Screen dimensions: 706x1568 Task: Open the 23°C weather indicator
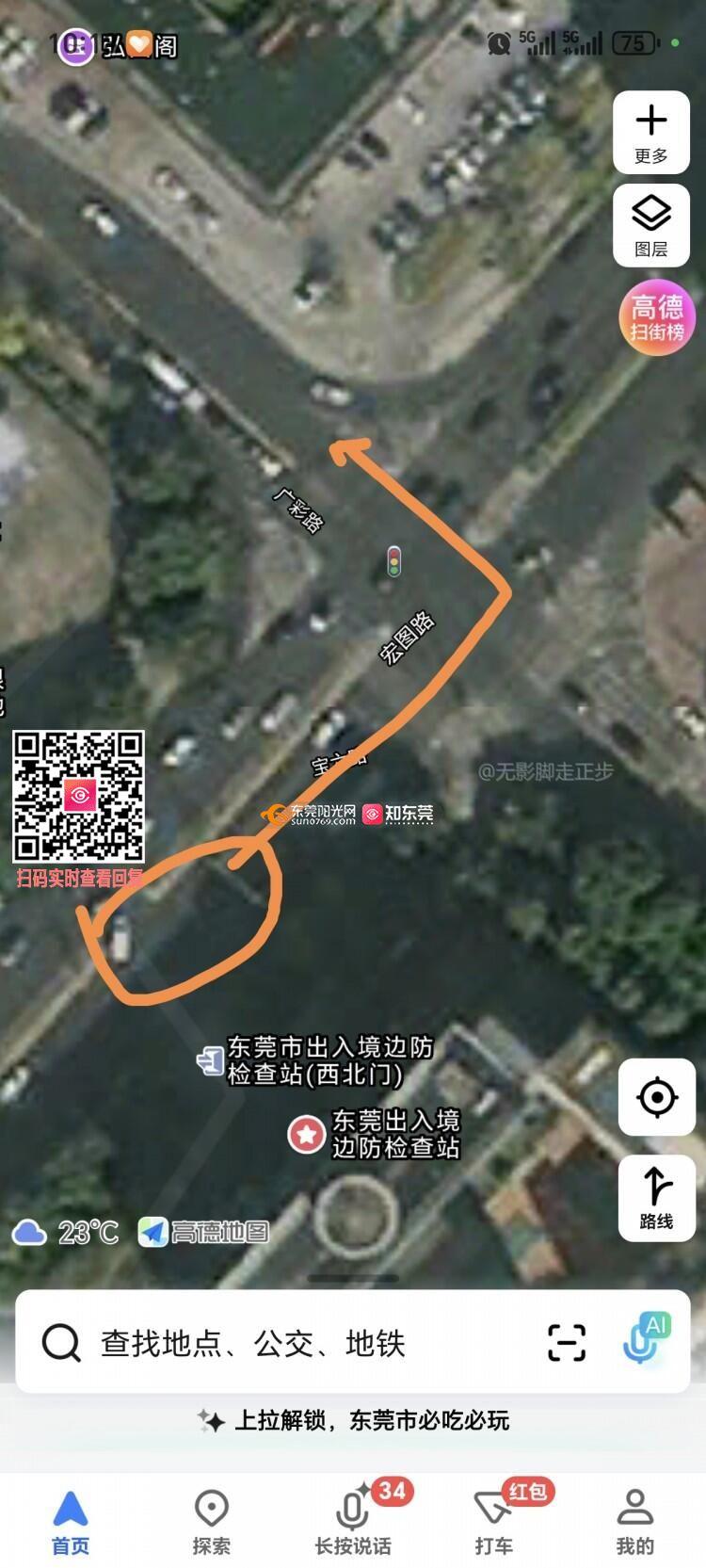pos(66,1232)
